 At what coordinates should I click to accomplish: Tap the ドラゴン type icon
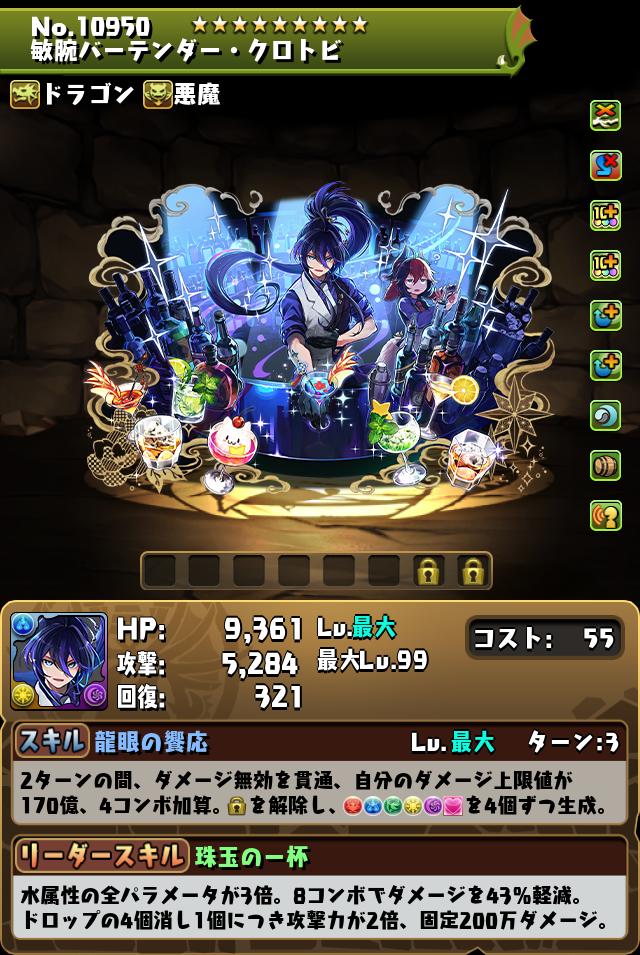point(26,95)
